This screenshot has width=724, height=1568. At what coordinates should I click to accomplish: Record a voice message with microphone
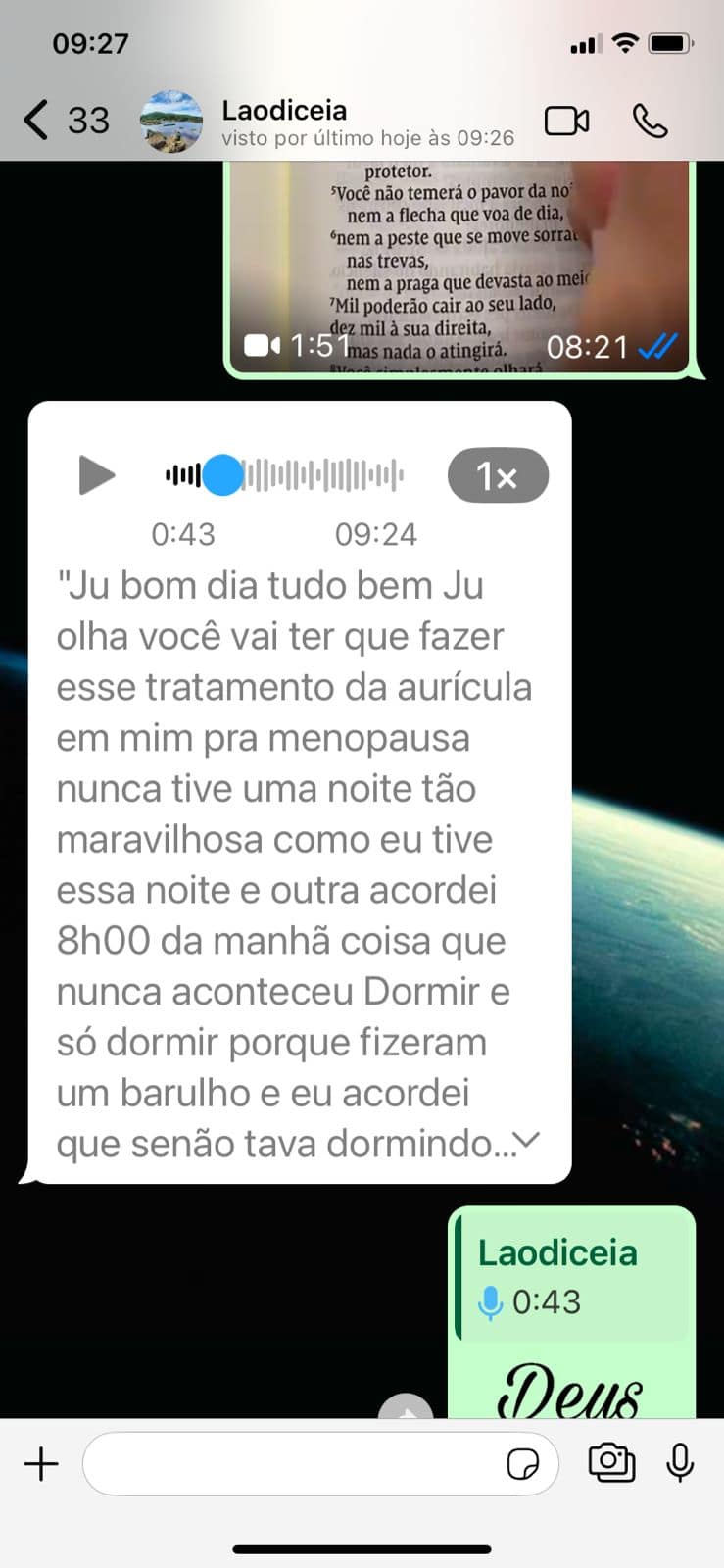pyautogui.click(x=680, y=1462)
